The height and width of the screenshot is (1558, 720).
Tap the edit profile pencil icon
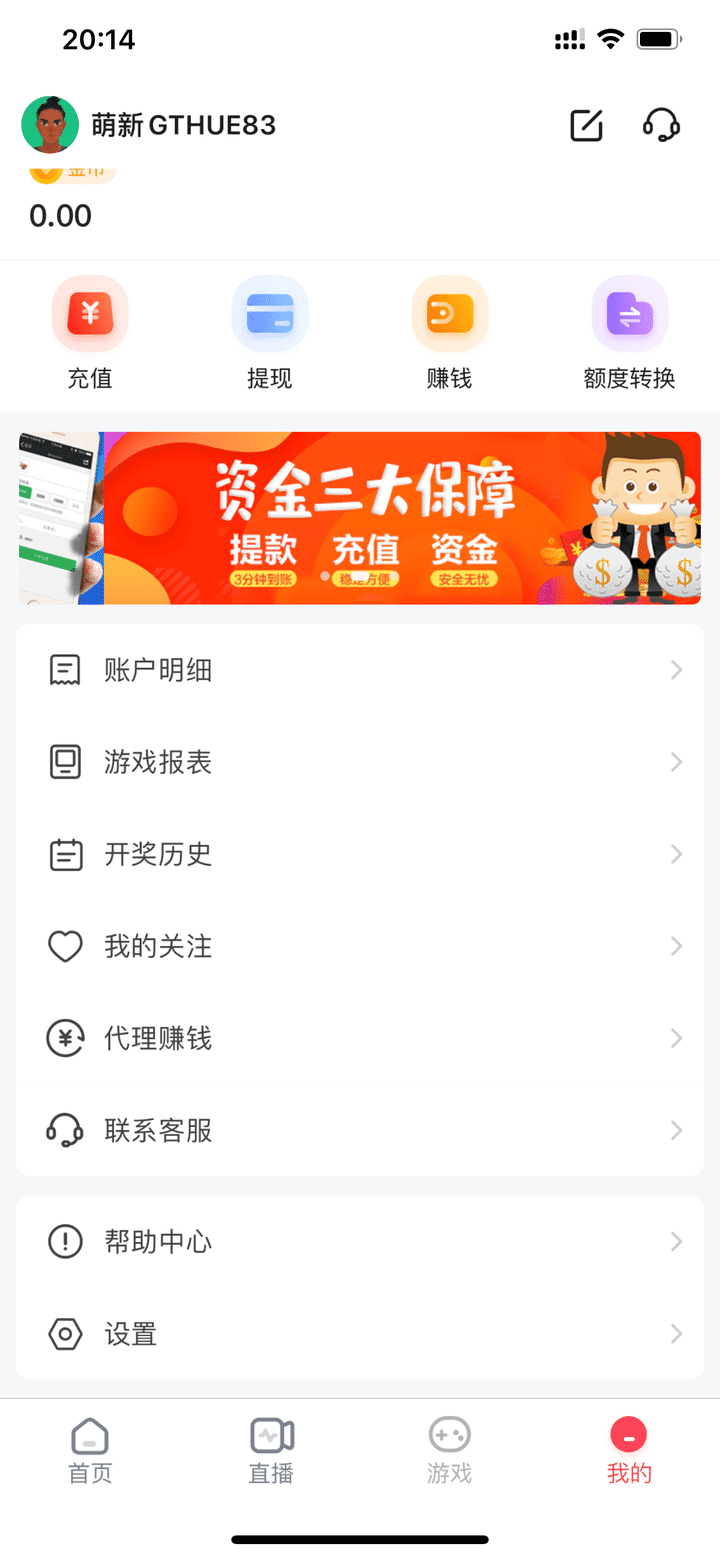pyautogui.click(x=587, y=125)
